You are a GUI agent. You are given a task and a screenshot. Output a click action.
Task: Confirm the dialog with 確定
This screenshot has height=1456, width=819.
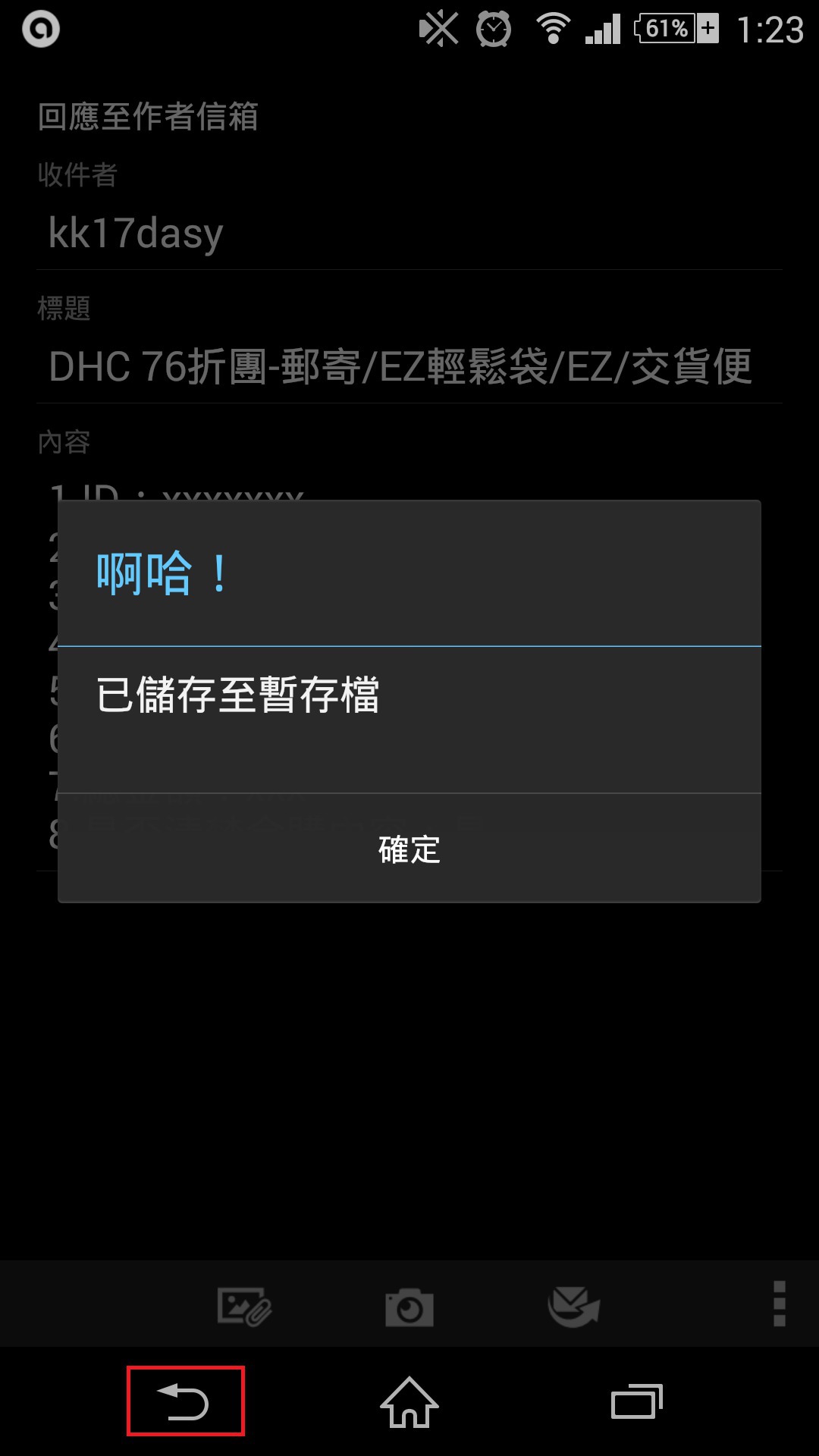click(409, 849)
